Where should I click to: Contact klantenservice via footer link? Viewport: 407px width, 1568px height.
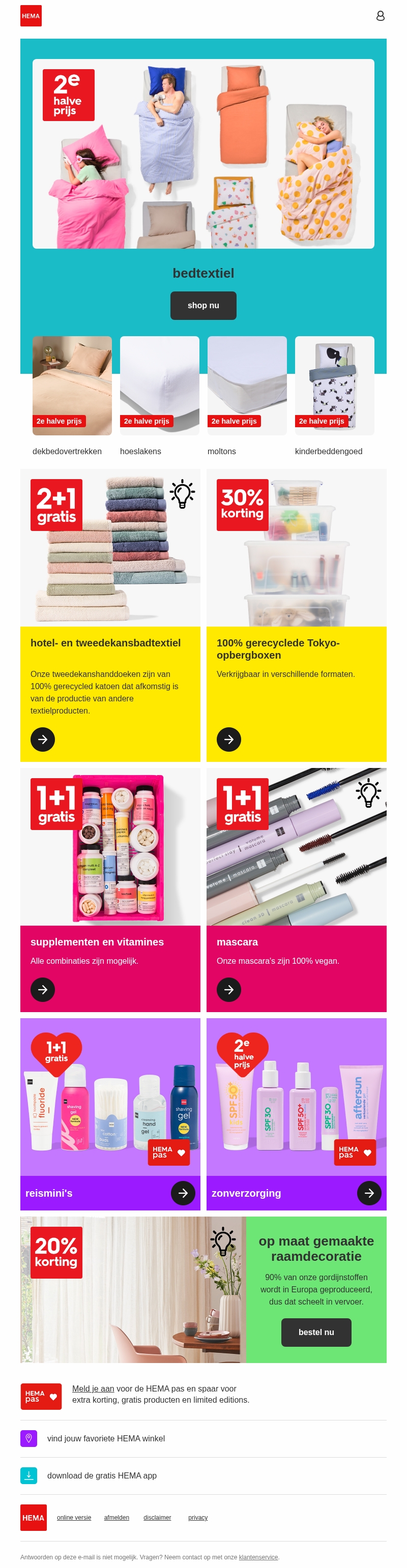coord(258,1557)
